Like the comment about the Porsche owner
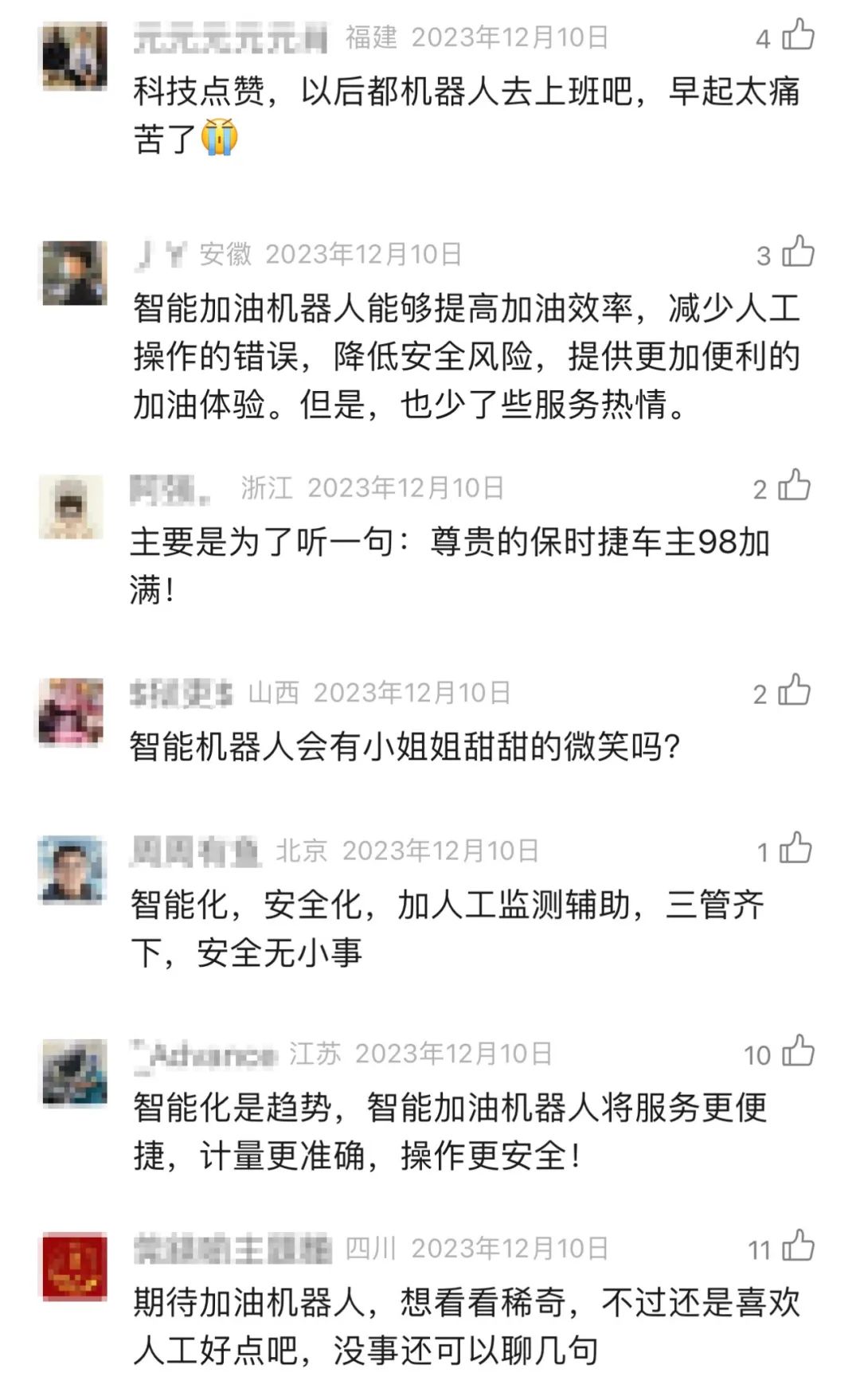Viewport: 860px width, 1400px height. [x=794, y=486]
